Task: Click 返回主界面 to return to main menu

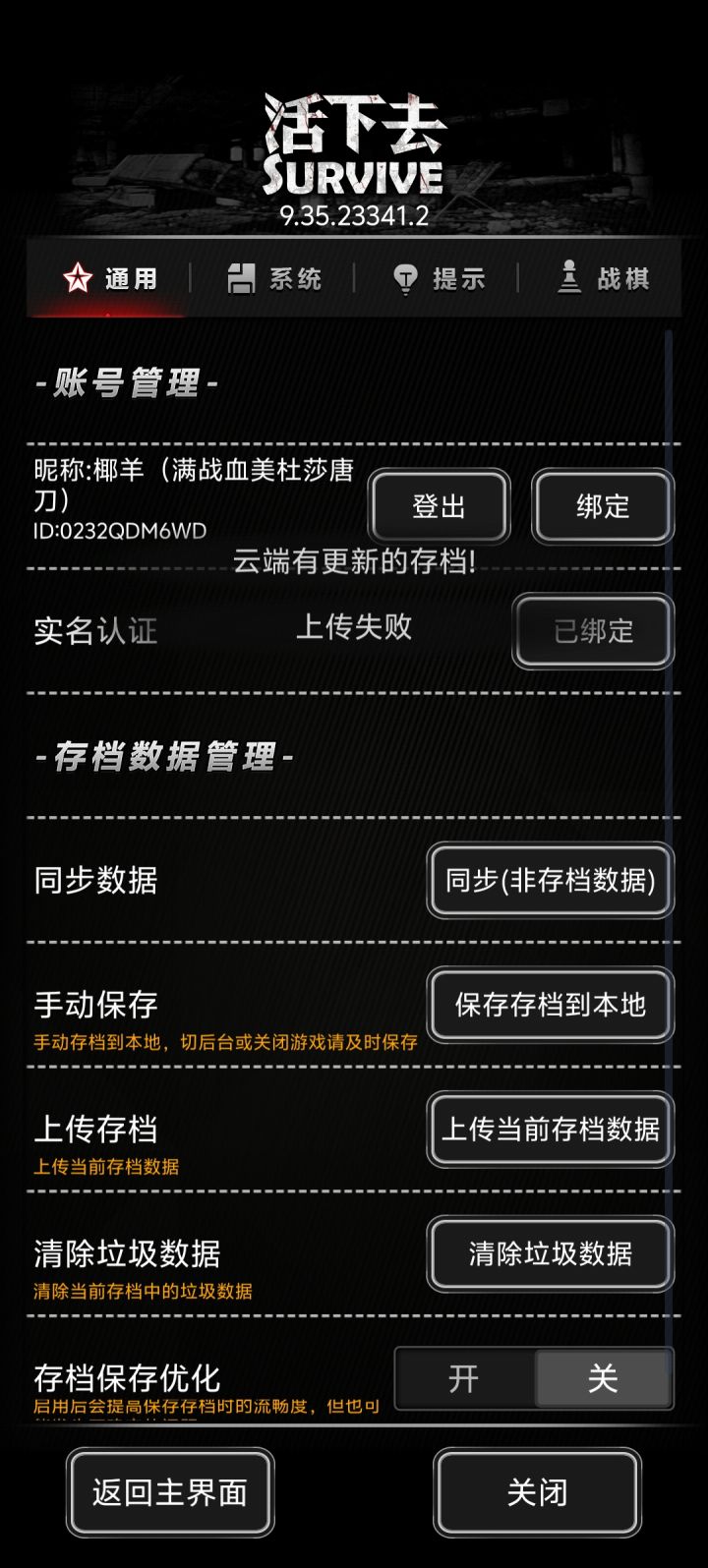Action: (169, 1492)
